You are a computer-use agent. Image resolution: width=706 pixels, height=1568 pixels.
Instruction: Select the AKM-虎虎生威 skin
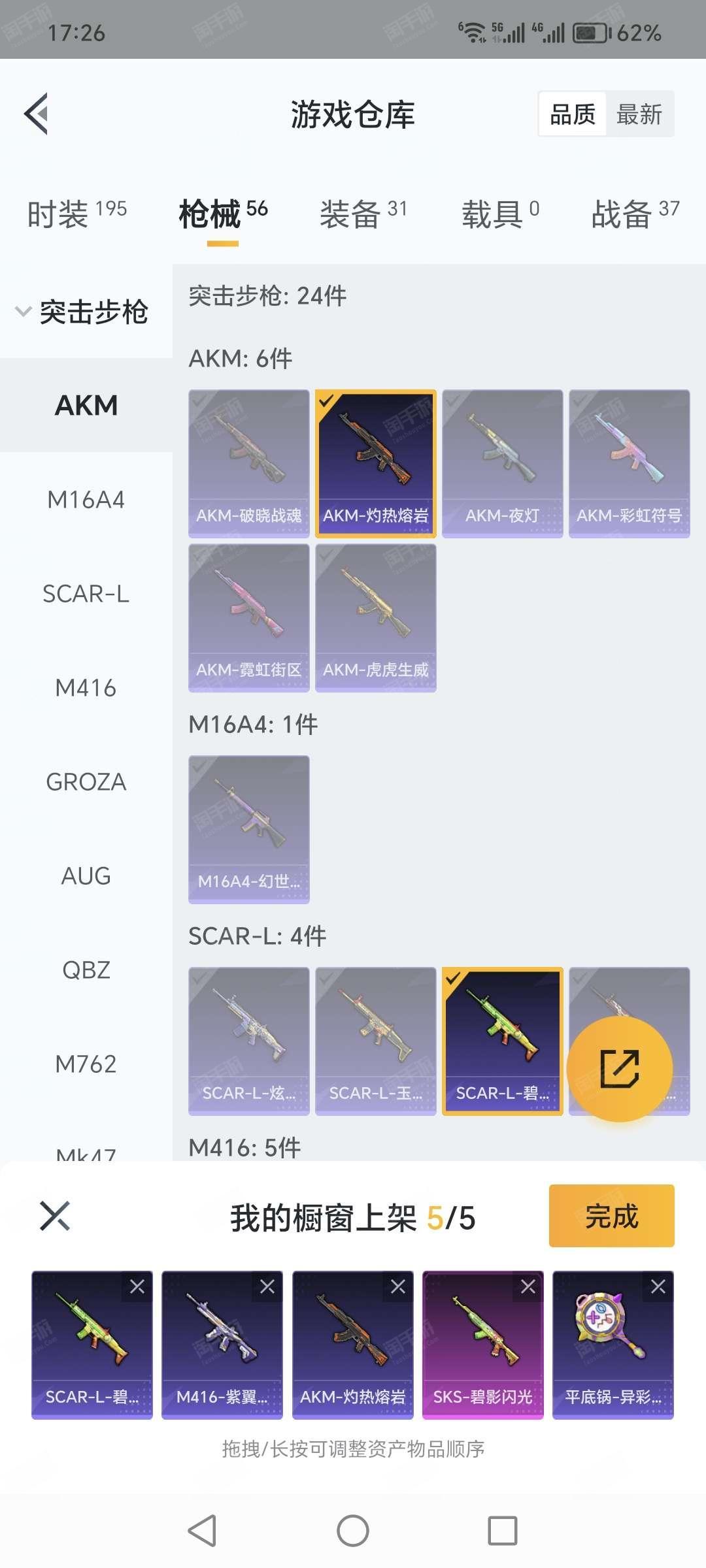pos(375,617)
